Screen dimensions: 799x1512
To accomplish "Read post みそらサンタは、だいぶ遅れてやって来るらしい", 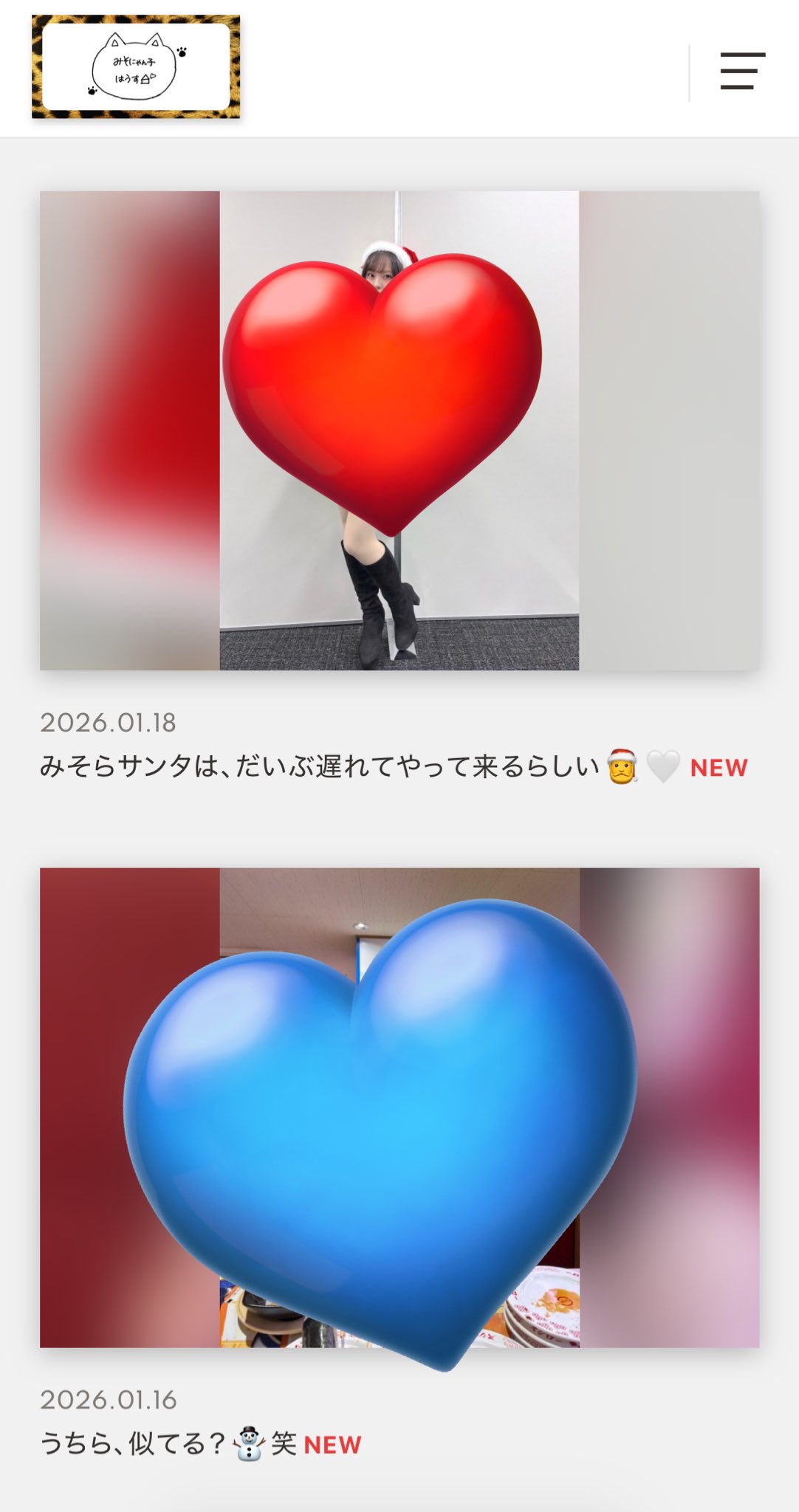I will (319, 767).
